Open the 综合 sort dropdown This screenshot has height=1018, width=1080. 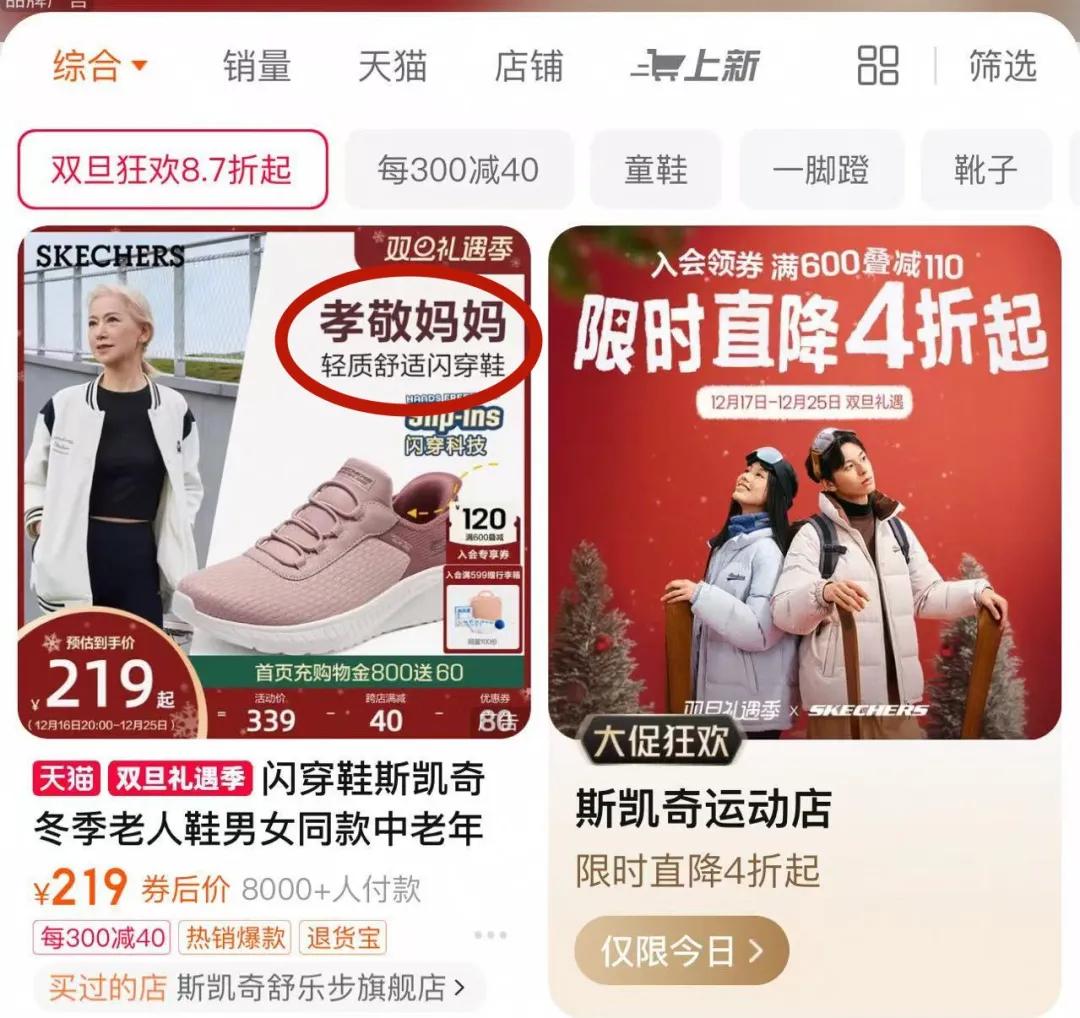point(100,67)
